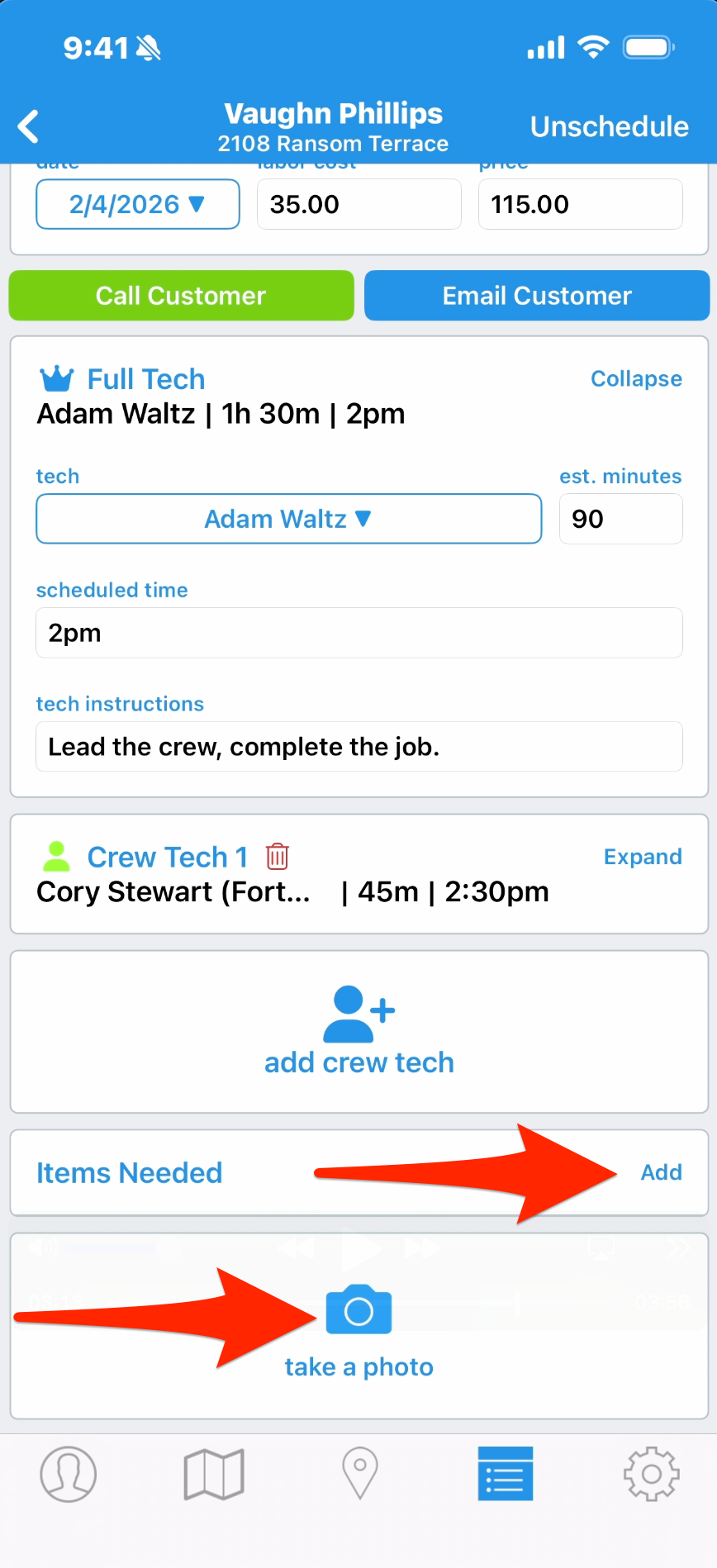
Task: Email the customer
Action: [537, 296]
